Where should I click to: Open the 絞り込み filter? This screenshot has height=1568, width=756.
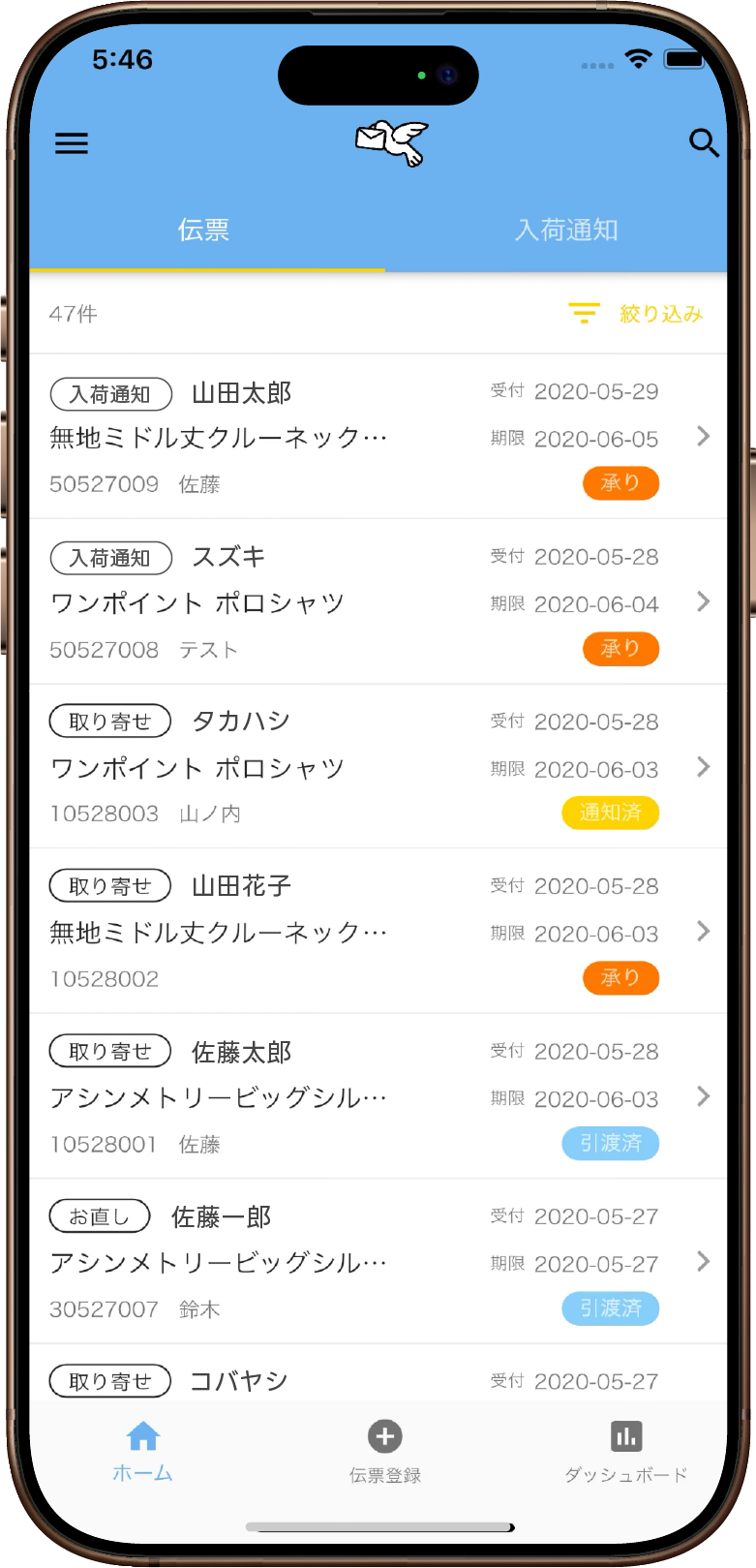tap(636, 314)
